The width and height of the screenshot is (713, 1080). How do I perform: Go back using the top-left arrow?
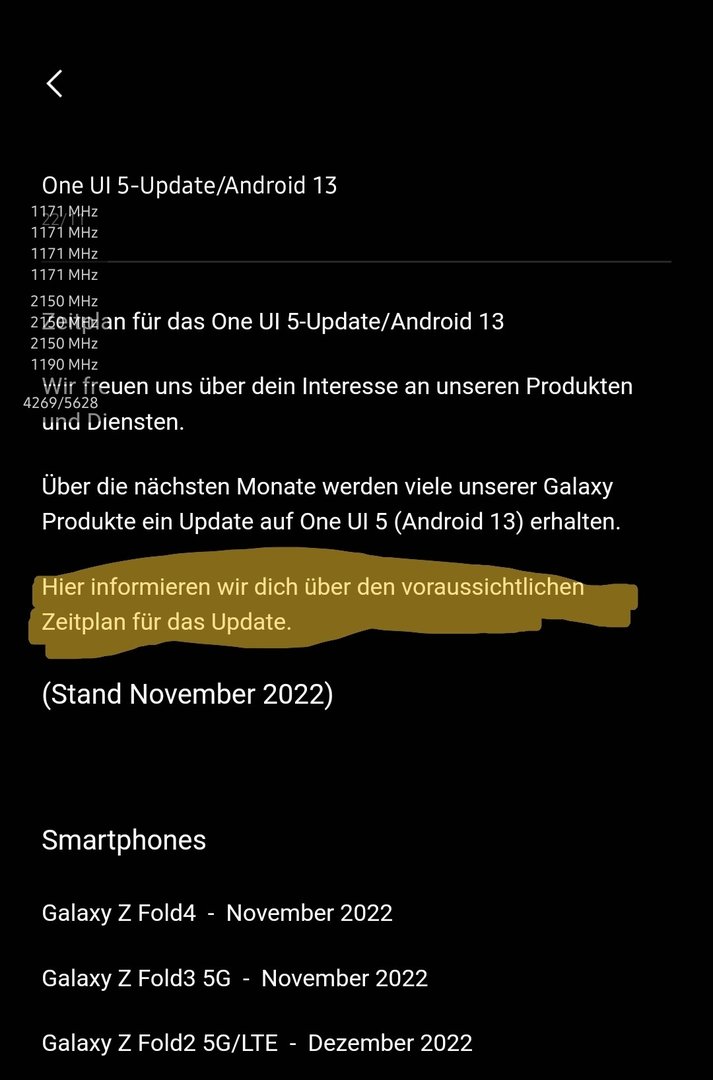[x=55, y=84]
